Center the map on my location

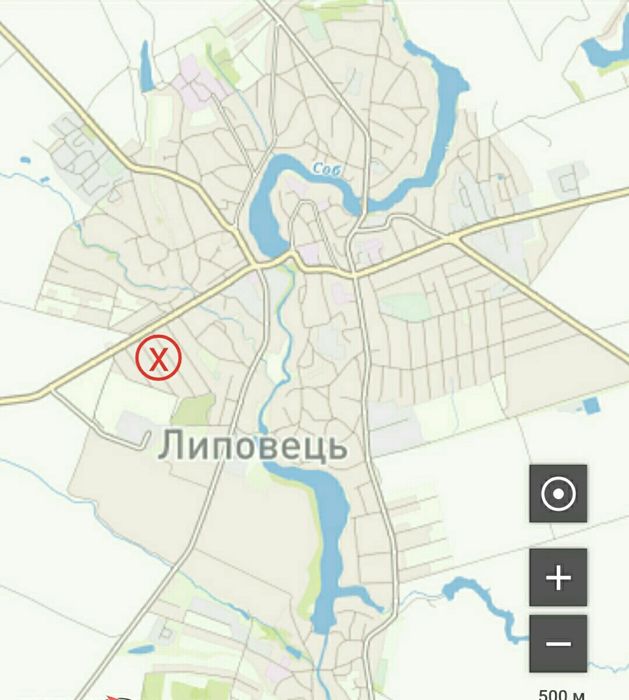(x=558, y=493)
